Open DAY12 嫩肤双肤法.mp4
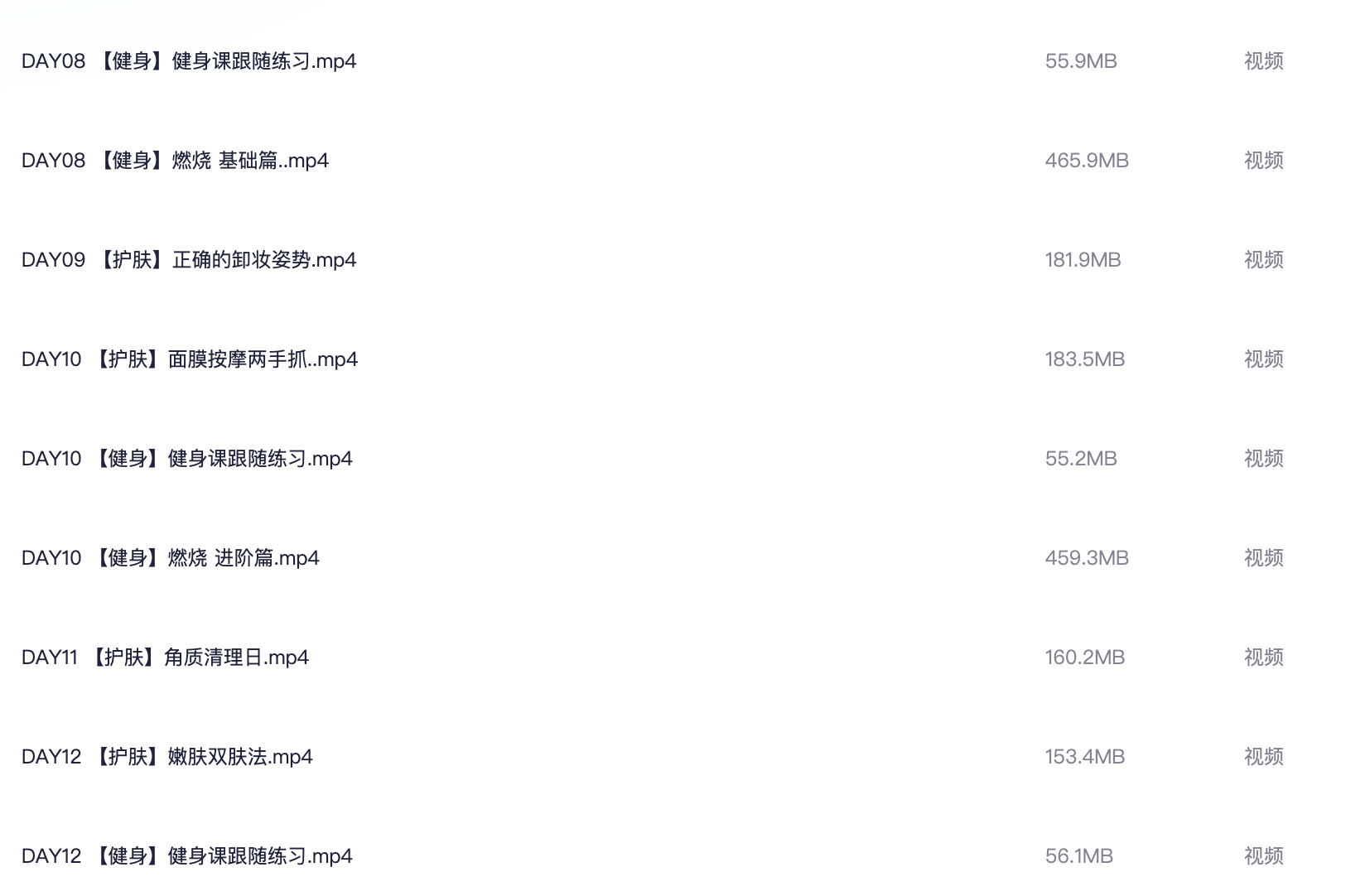 167,757
